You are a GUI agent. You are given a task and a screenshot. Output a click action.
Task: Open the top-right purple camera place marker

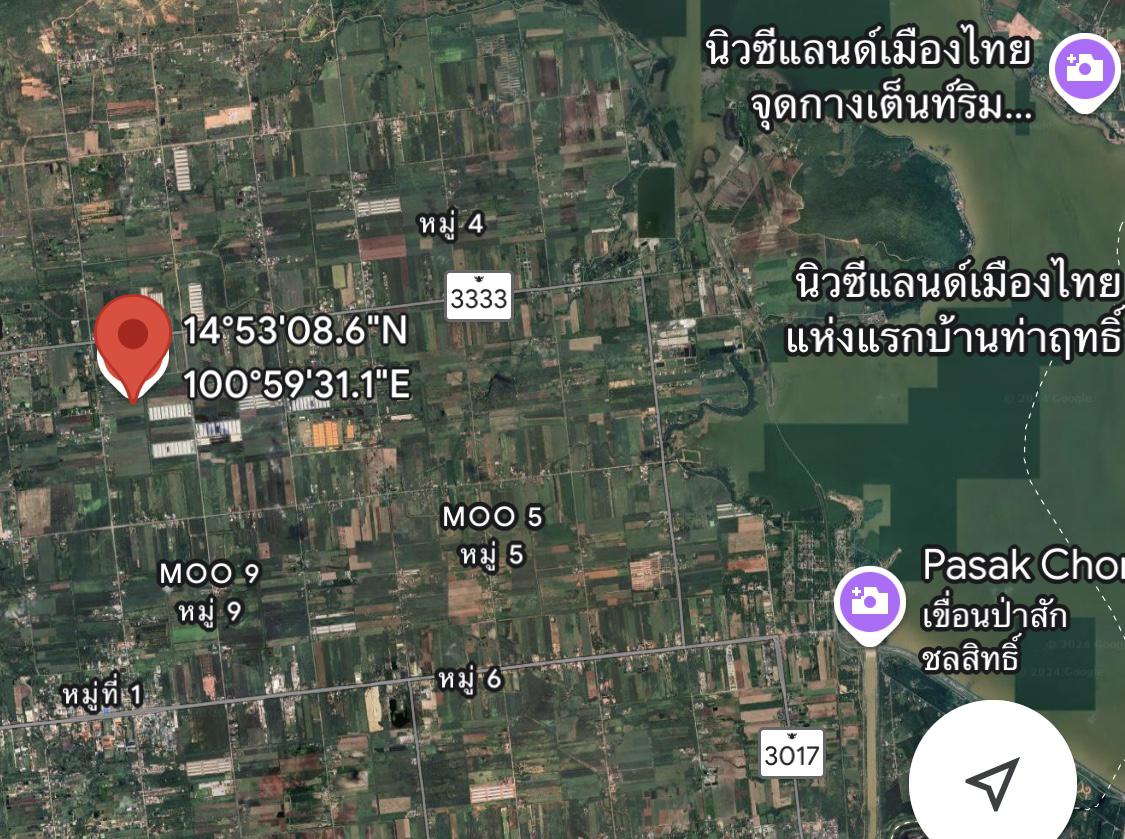pyautogui.click(x=1085, y=68)
